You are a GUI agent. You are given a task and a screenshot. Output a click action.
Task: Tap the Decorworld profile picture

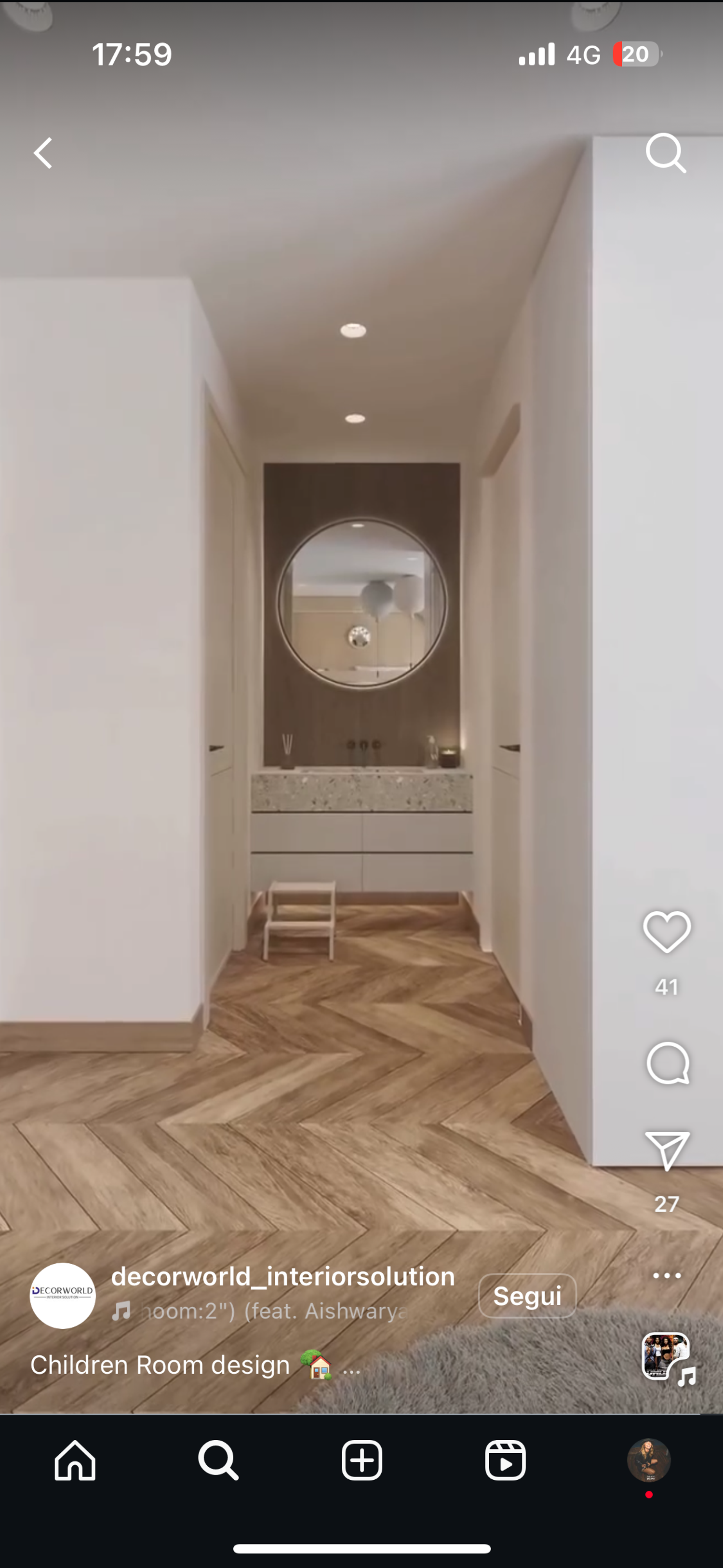point(63,1295)
